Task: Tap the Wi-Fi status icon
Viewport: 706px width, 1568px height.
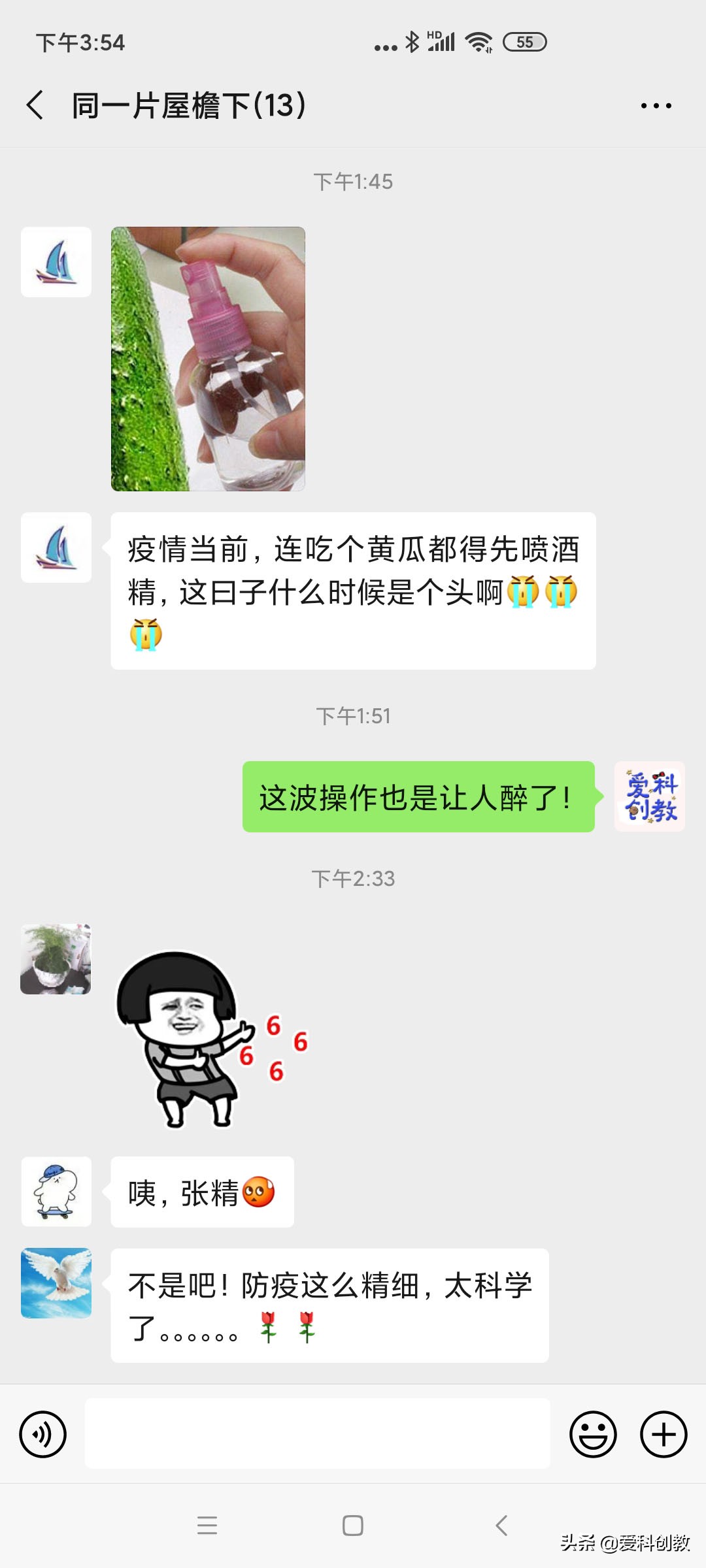Action: click(478, 42)
